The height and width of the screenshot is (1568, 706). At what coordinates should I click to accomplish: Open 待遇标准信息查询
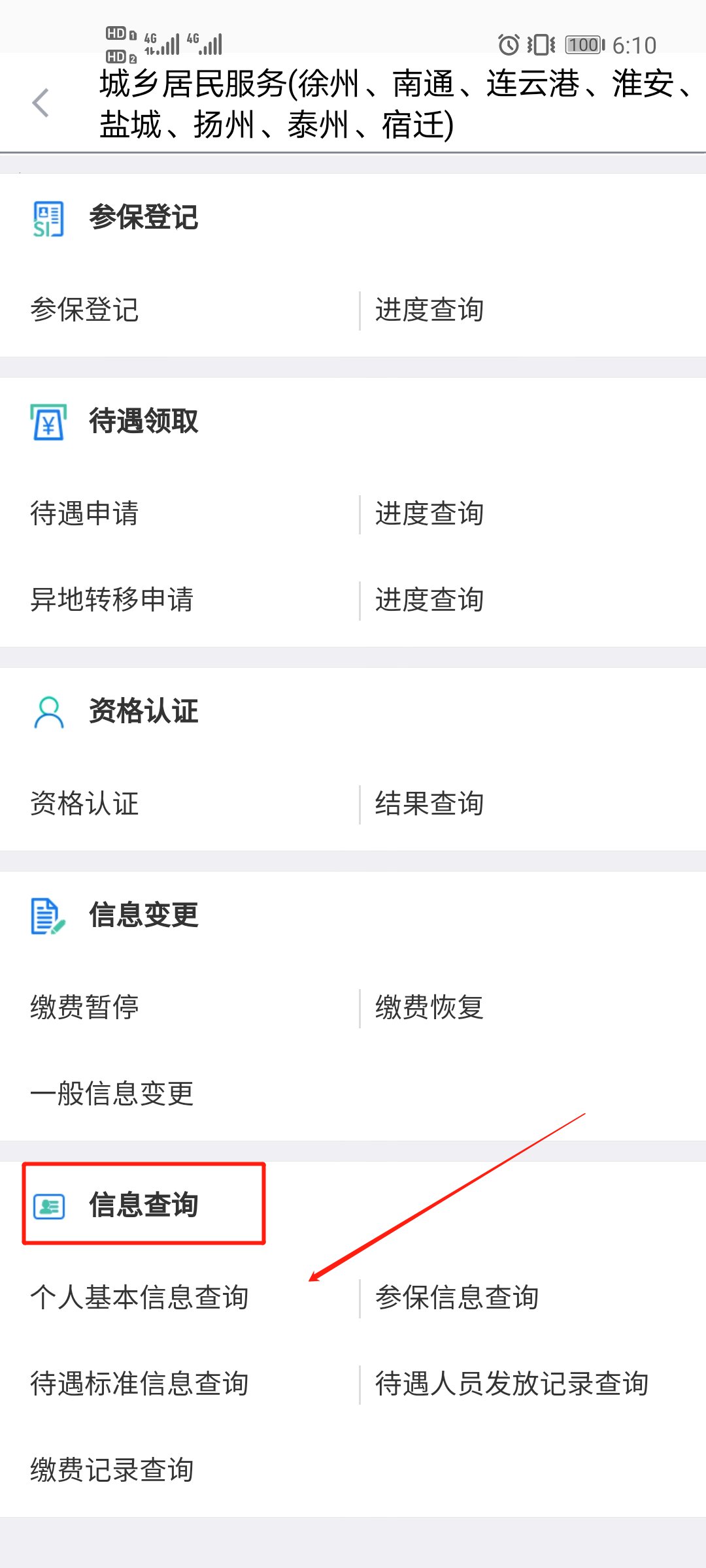click(x=140, y=1384)
